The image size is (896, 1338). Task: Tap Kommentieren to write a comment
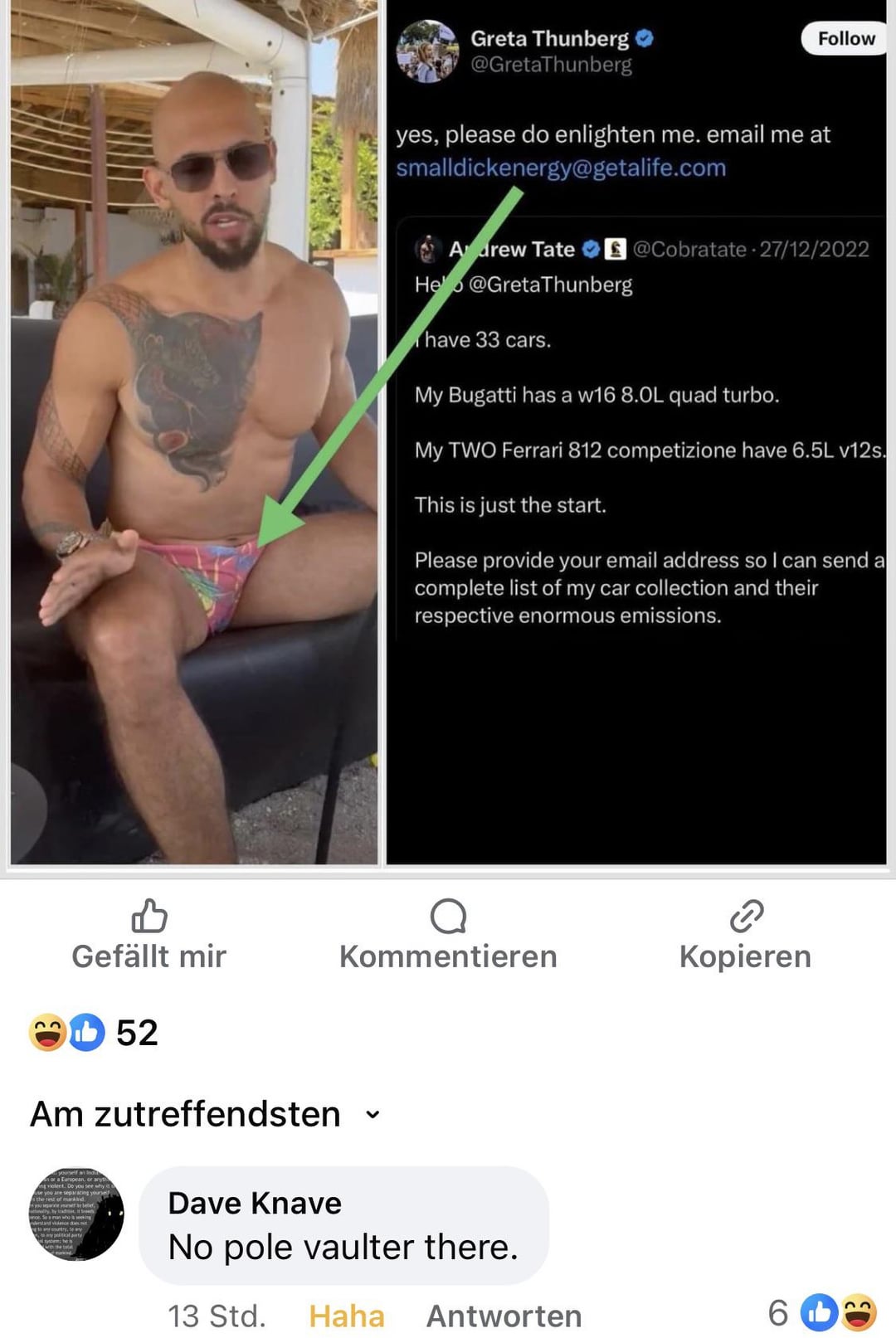tap(448, 936)
